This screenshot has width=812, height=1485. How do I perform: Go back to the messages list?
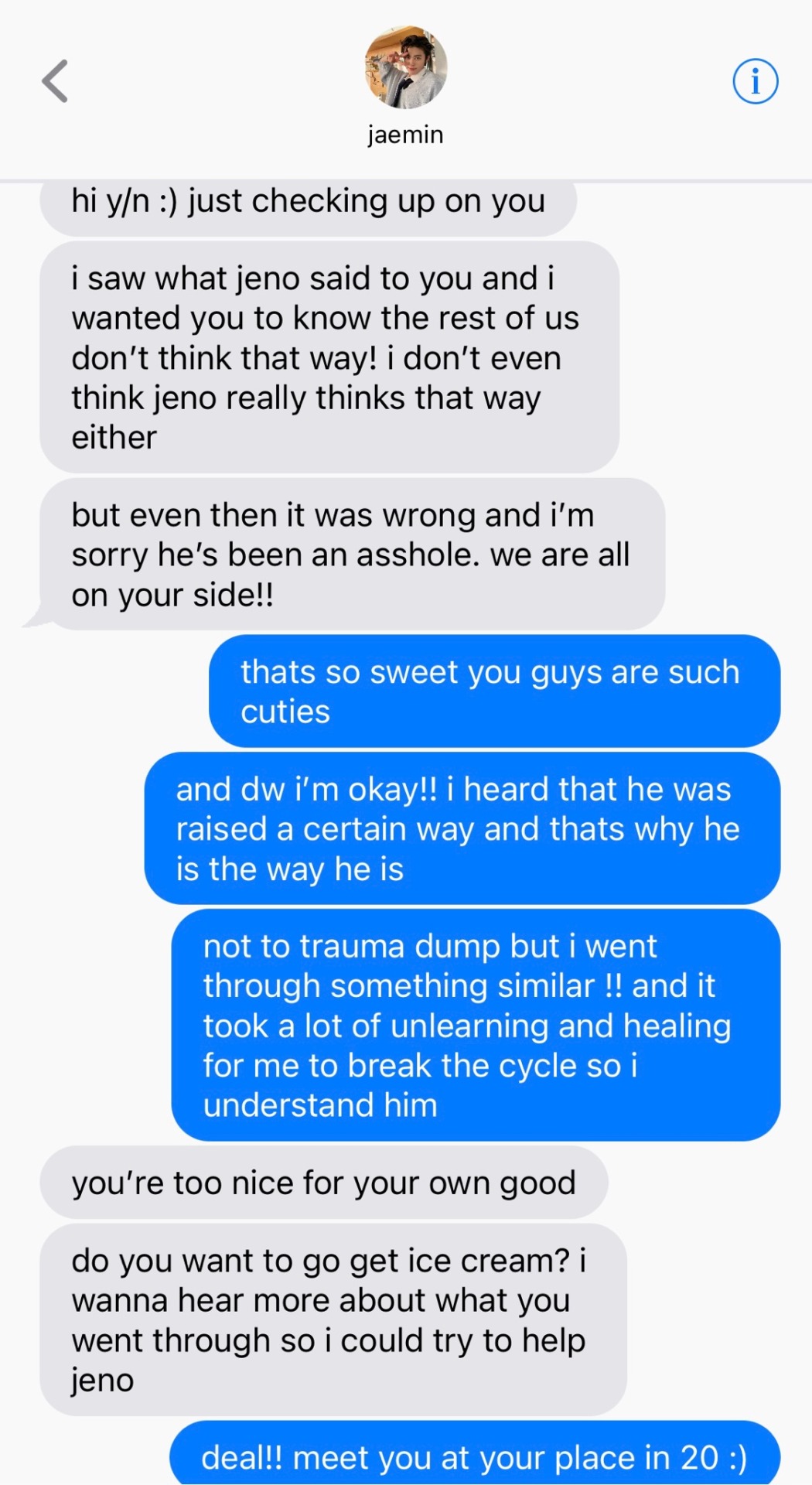point(55,81)
